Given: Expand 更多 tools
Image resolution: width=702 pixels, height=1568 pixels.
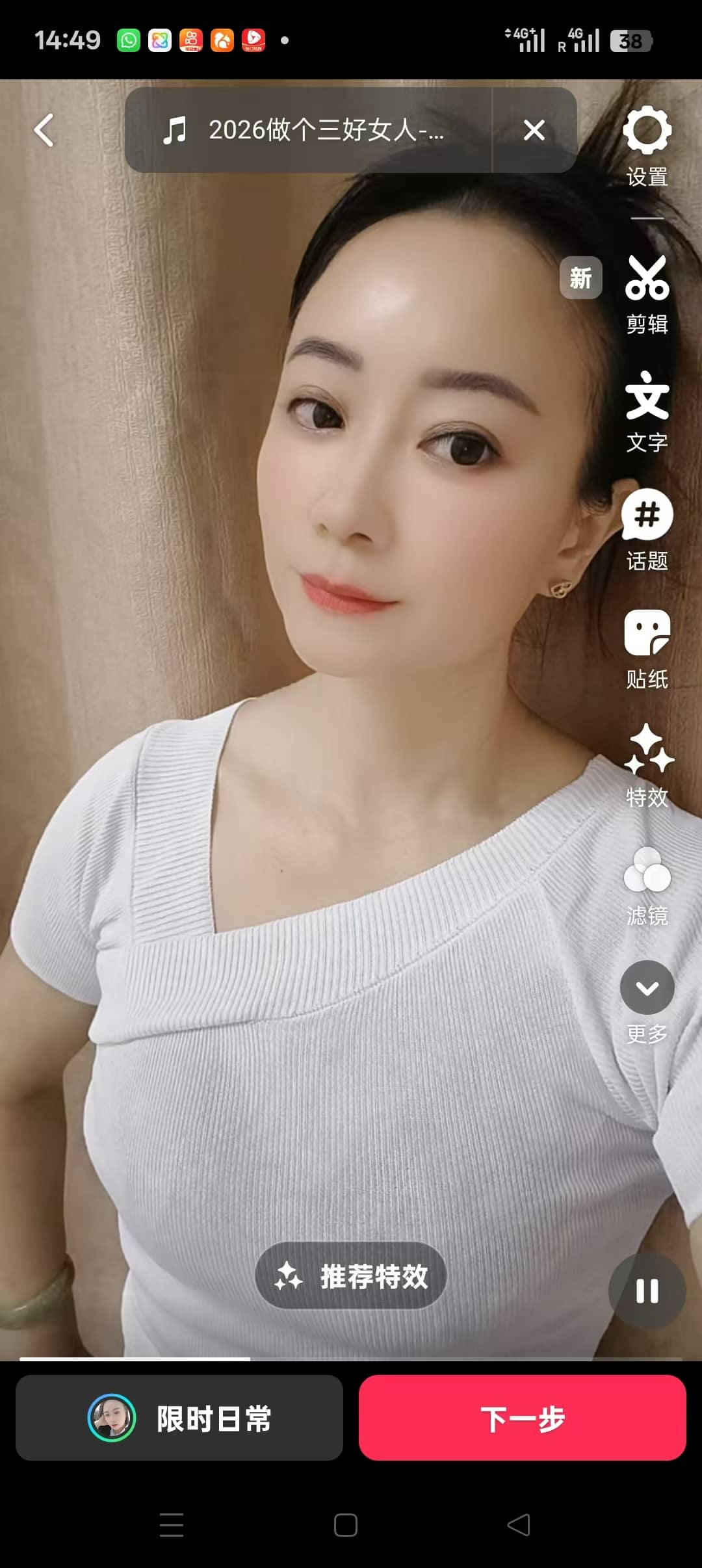Looking at the screenshot, I should coord(647,1001).
